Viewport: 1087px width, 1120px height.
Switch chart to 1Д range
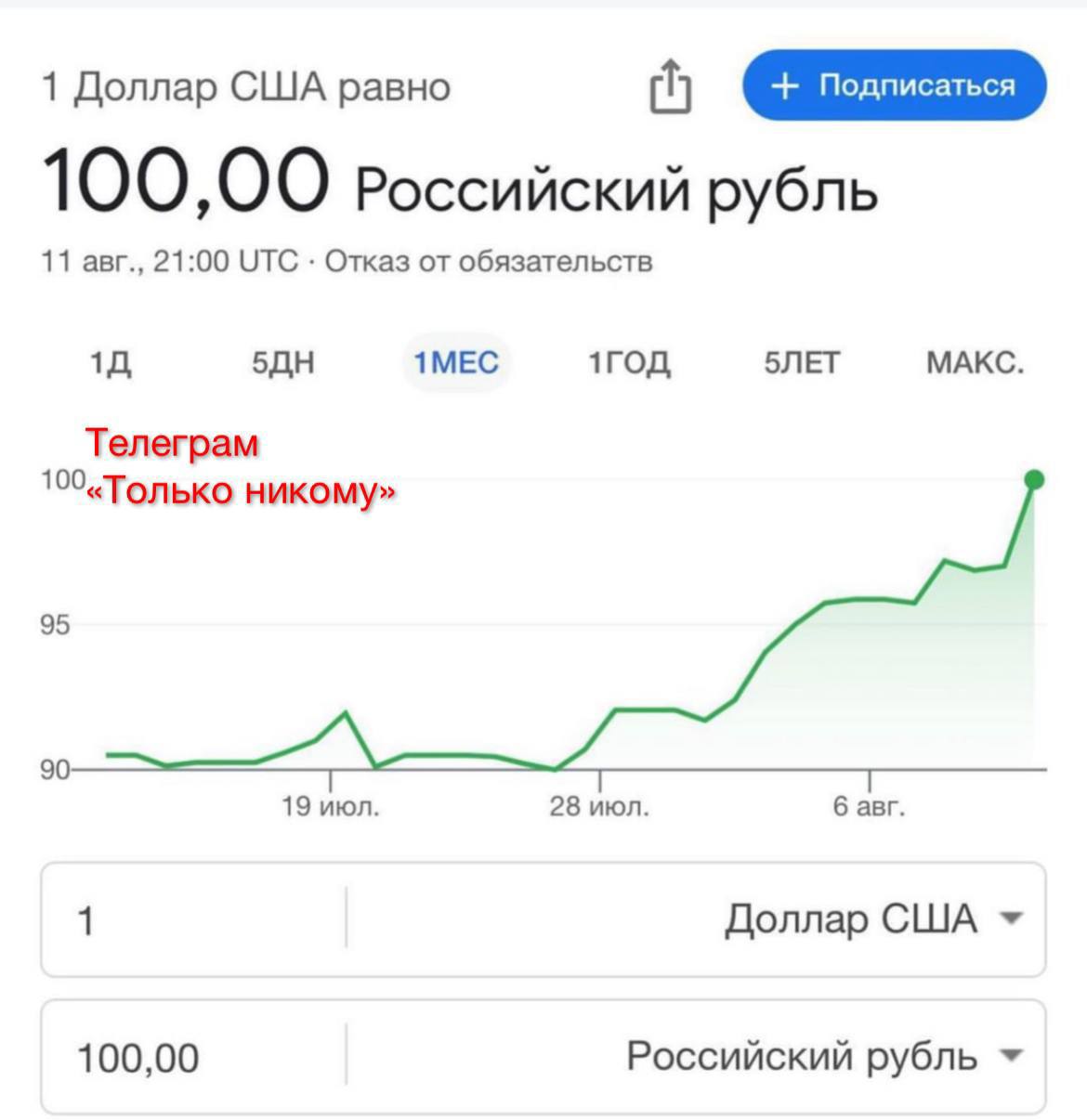(x=110, y=362)
